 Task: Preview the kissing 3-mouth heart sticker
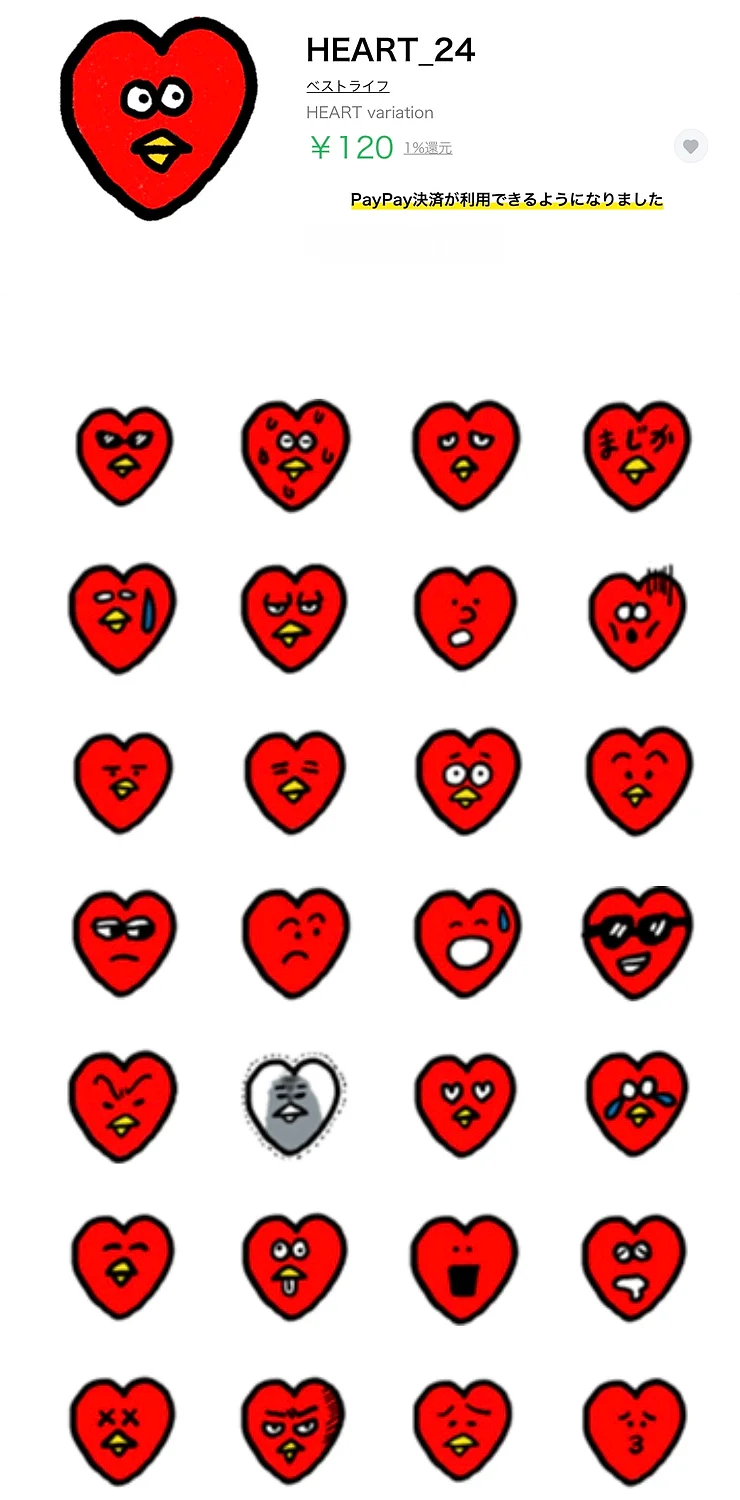click(x=636, y=1431)
